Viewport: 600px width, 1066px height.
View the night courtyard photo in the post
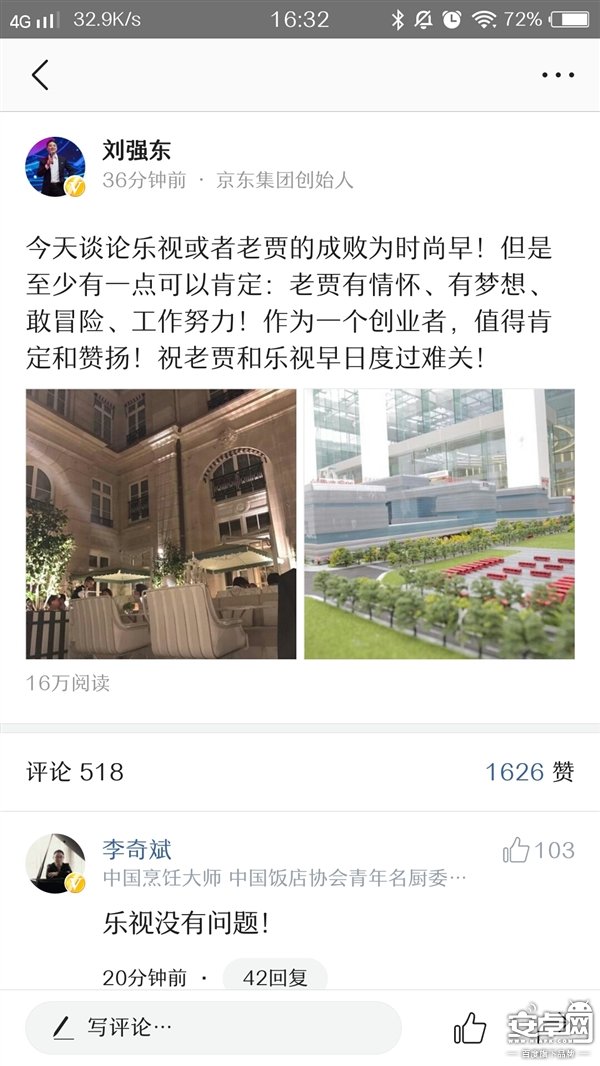pos(161,523)
